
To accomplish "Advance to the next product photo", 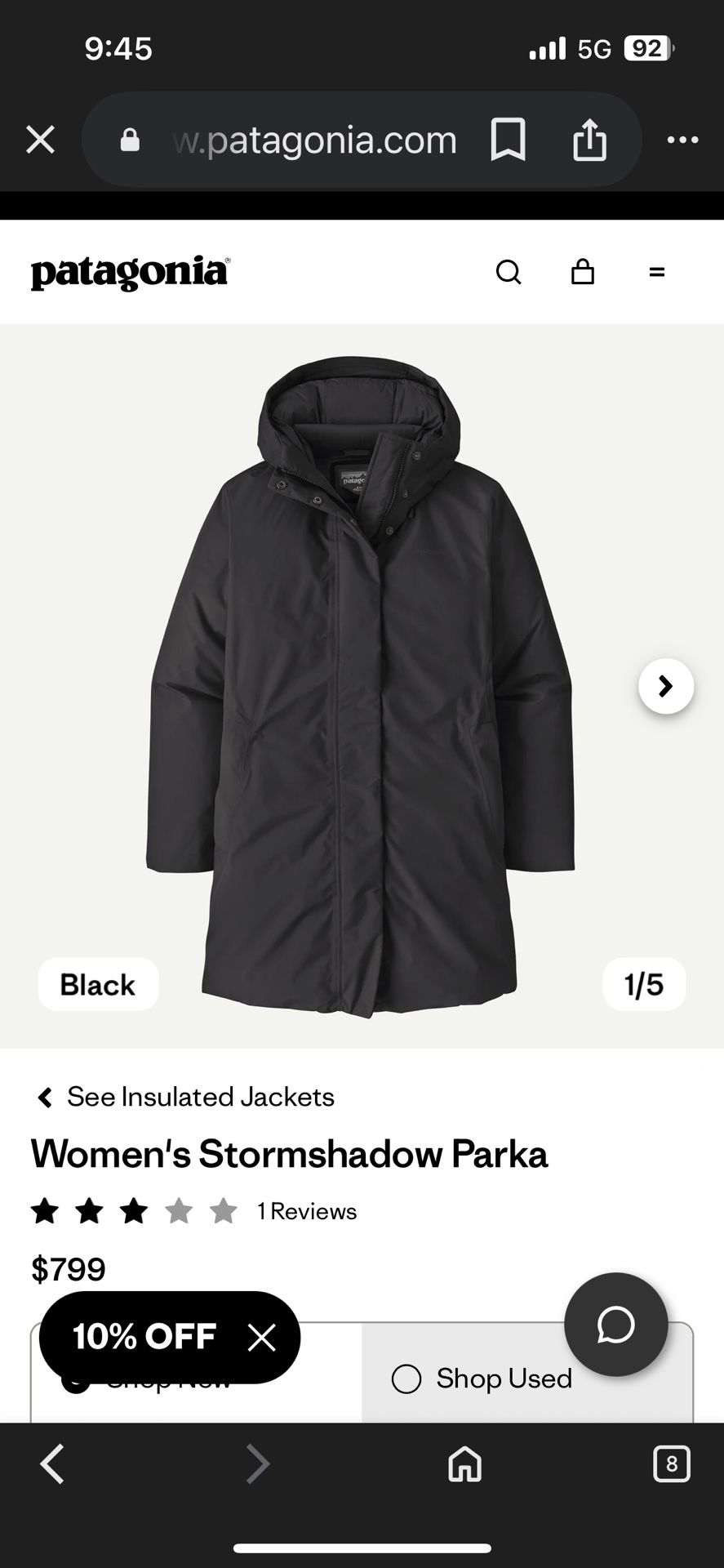I will coord(665,686).
